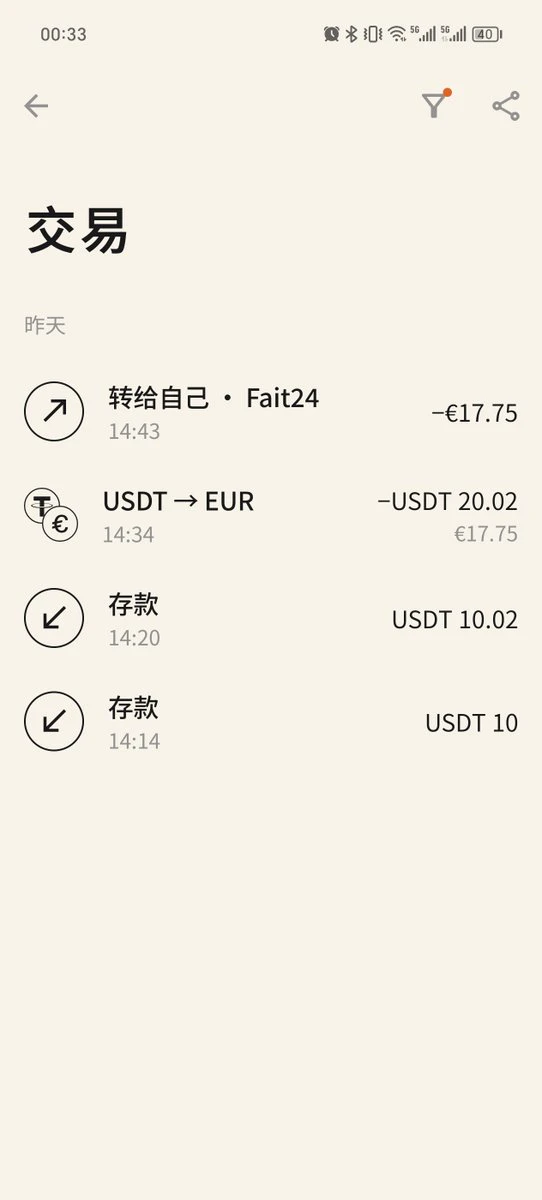The height and width of the screenshot is (1200, 542).
Task: View the USDT → EUR exchange details
Action: pos(271,516)
